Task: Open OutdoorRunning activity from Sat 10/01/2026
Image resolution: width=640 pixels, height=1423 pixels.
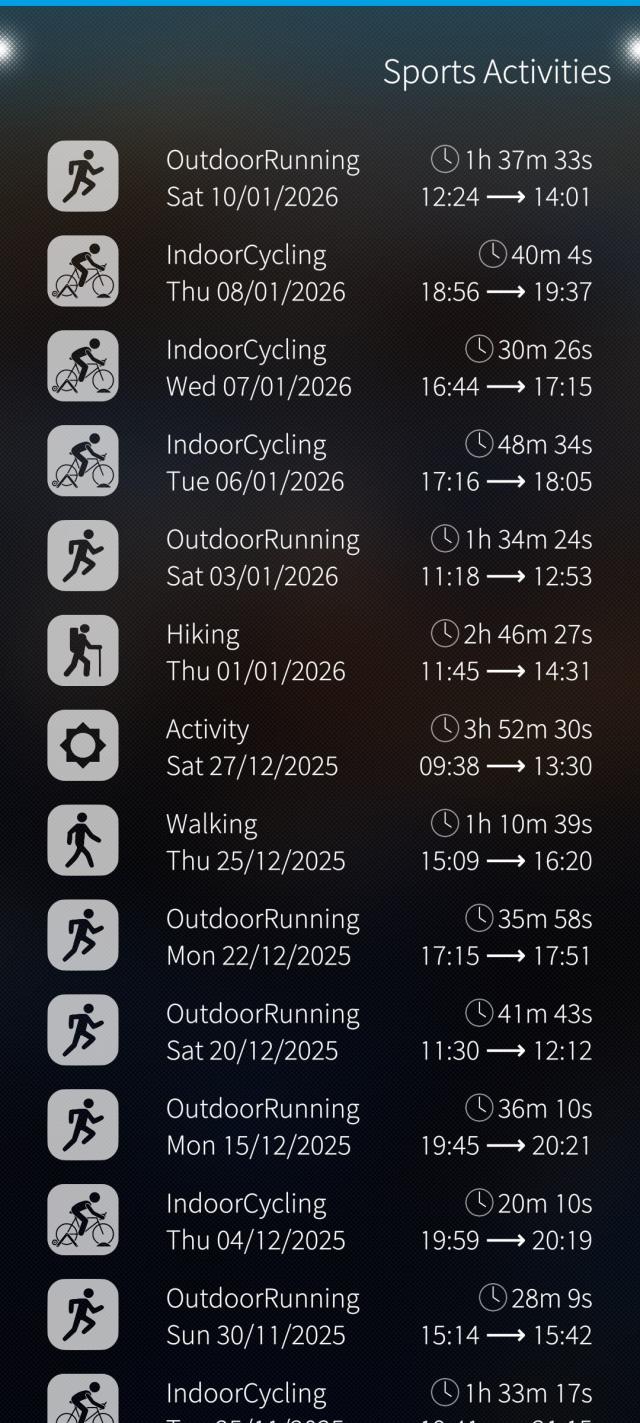Action: coord(320,178)
